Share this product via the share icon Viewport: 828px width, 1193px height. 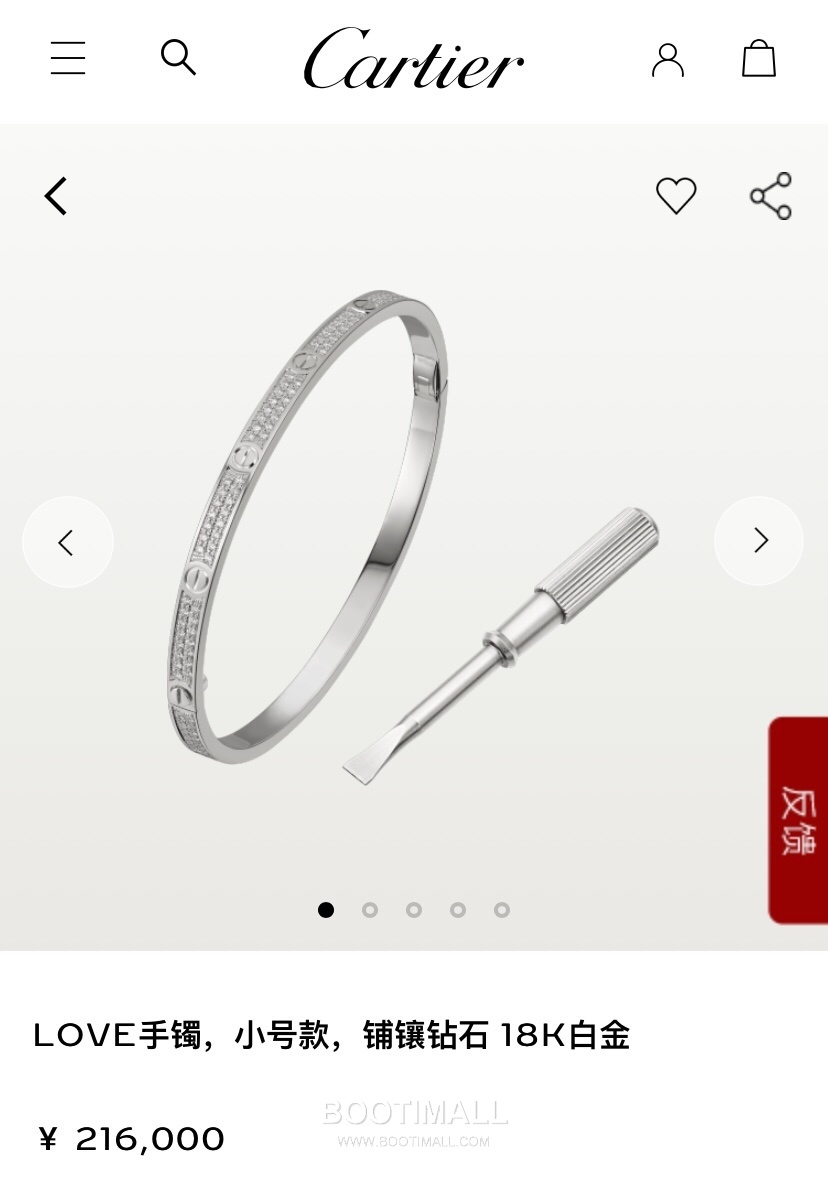[770, 196]
